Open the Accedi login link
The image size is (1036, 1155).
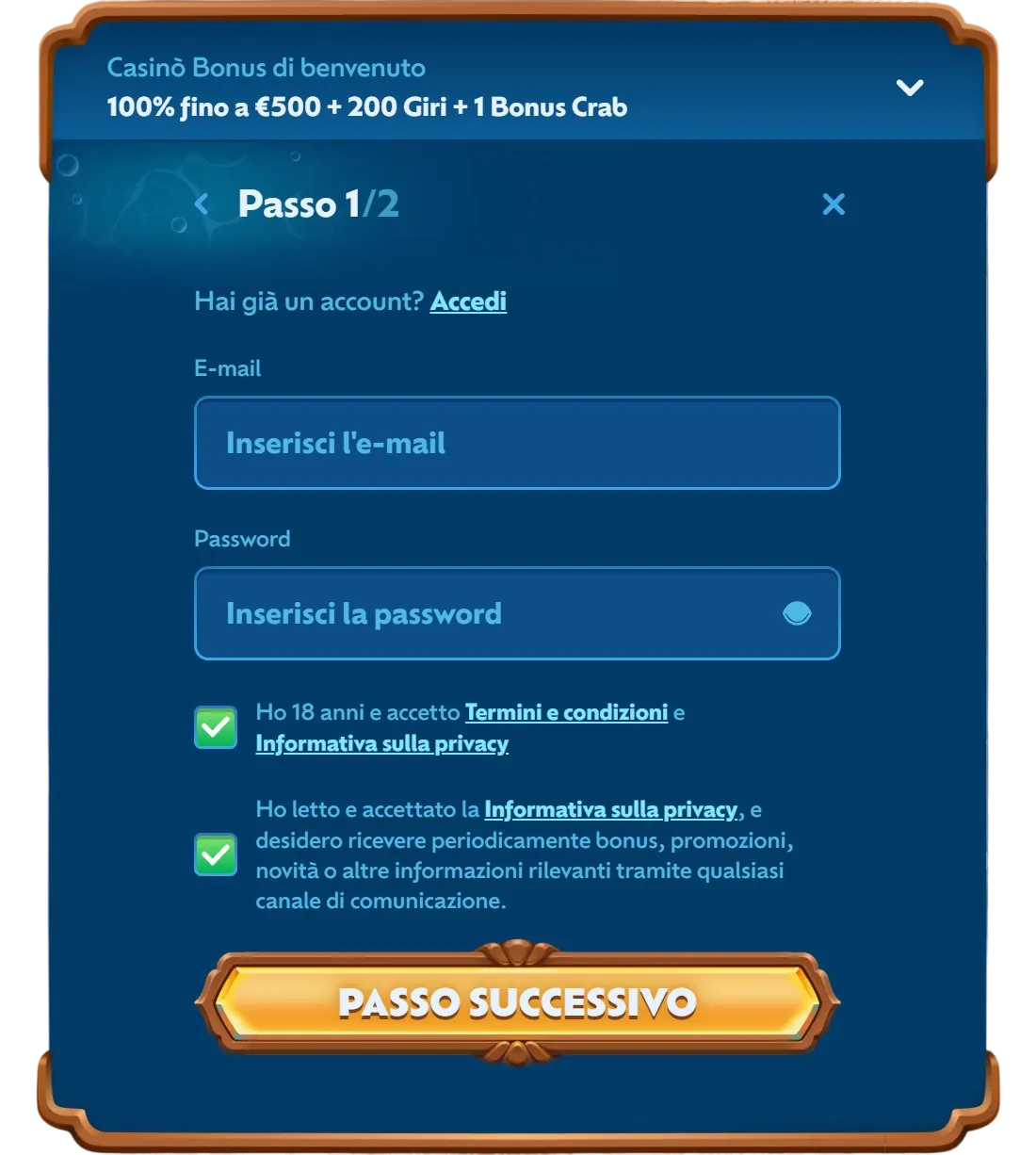468,301
